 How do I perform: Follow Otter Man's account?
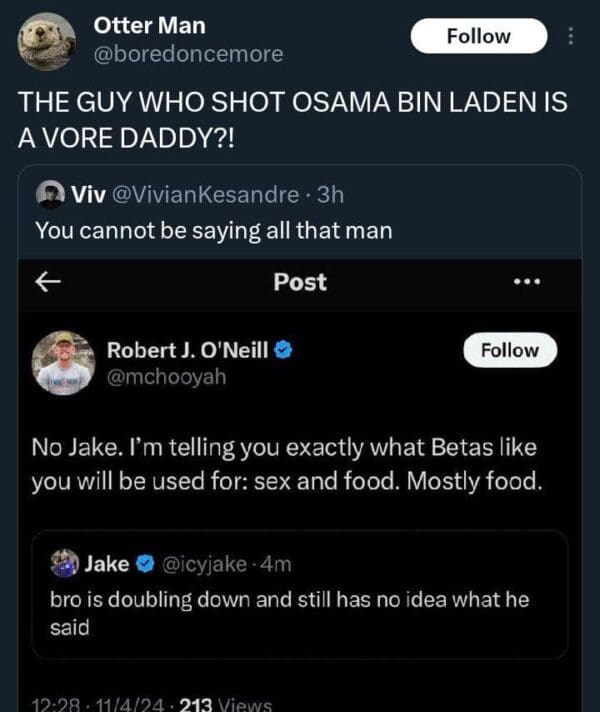tap(478, 37)
